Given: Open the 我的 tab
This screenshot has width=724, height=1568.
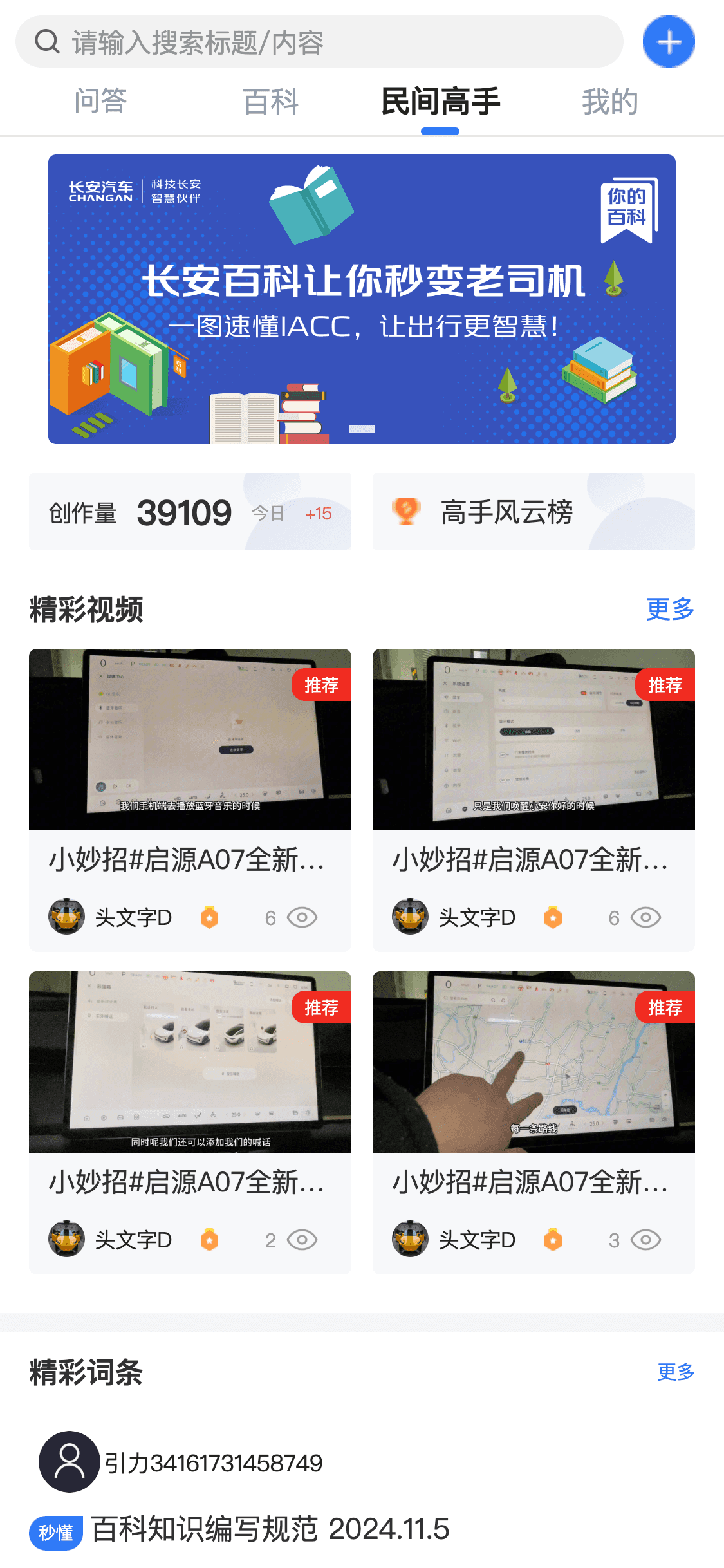Looking at the screenshot, I should point(609,102).
